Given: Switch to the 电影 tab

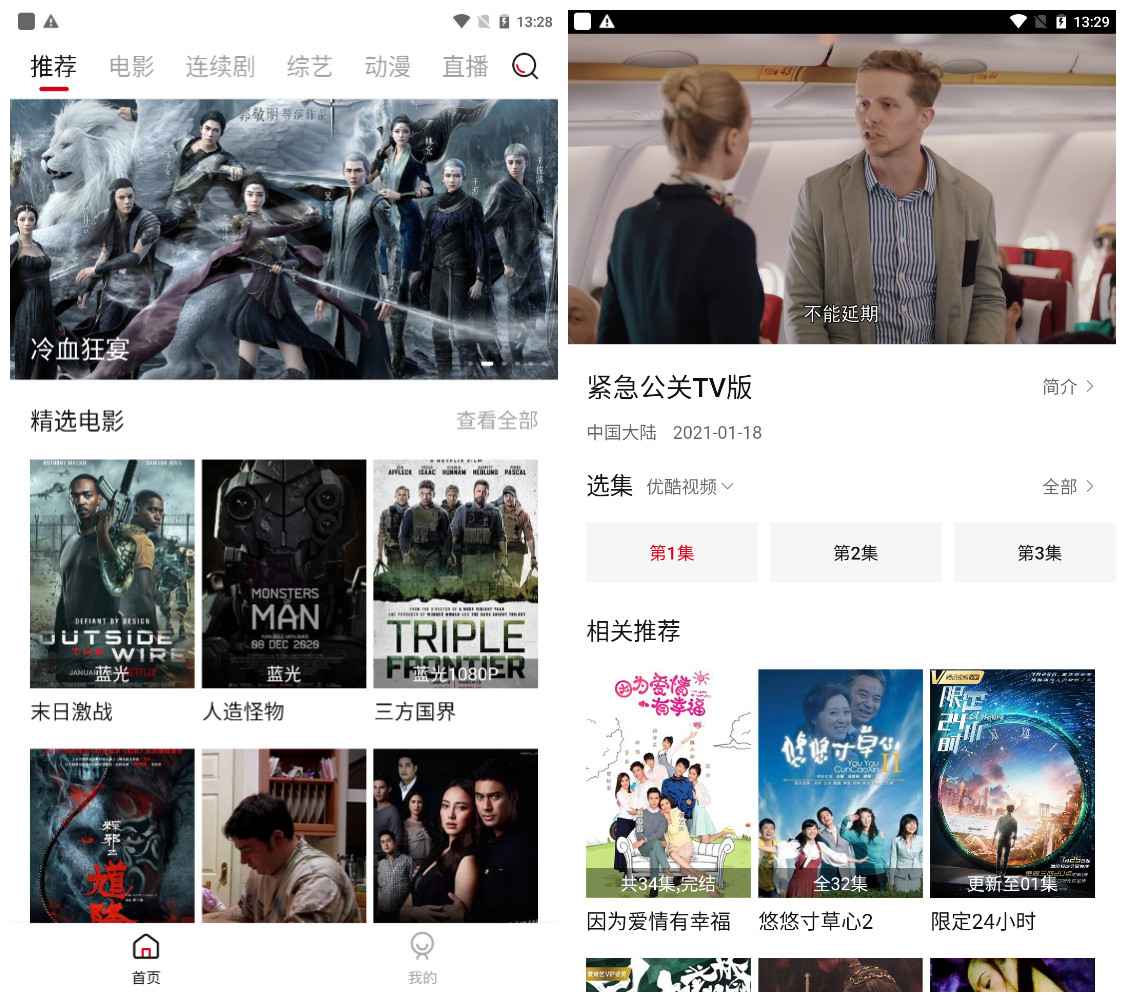Looking at the screenshot, I should coord(132,67).
